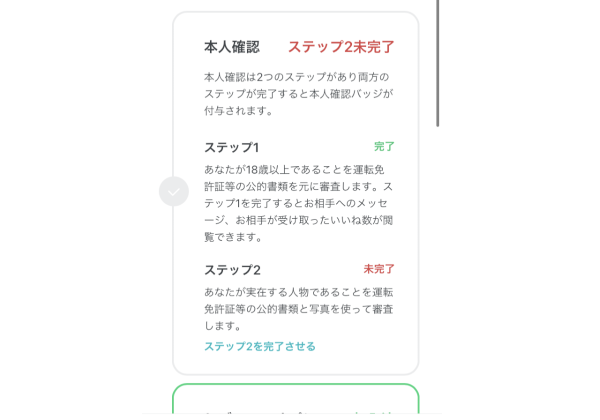Tap the ステップ2を完了させる link

(x=260, y=346)
